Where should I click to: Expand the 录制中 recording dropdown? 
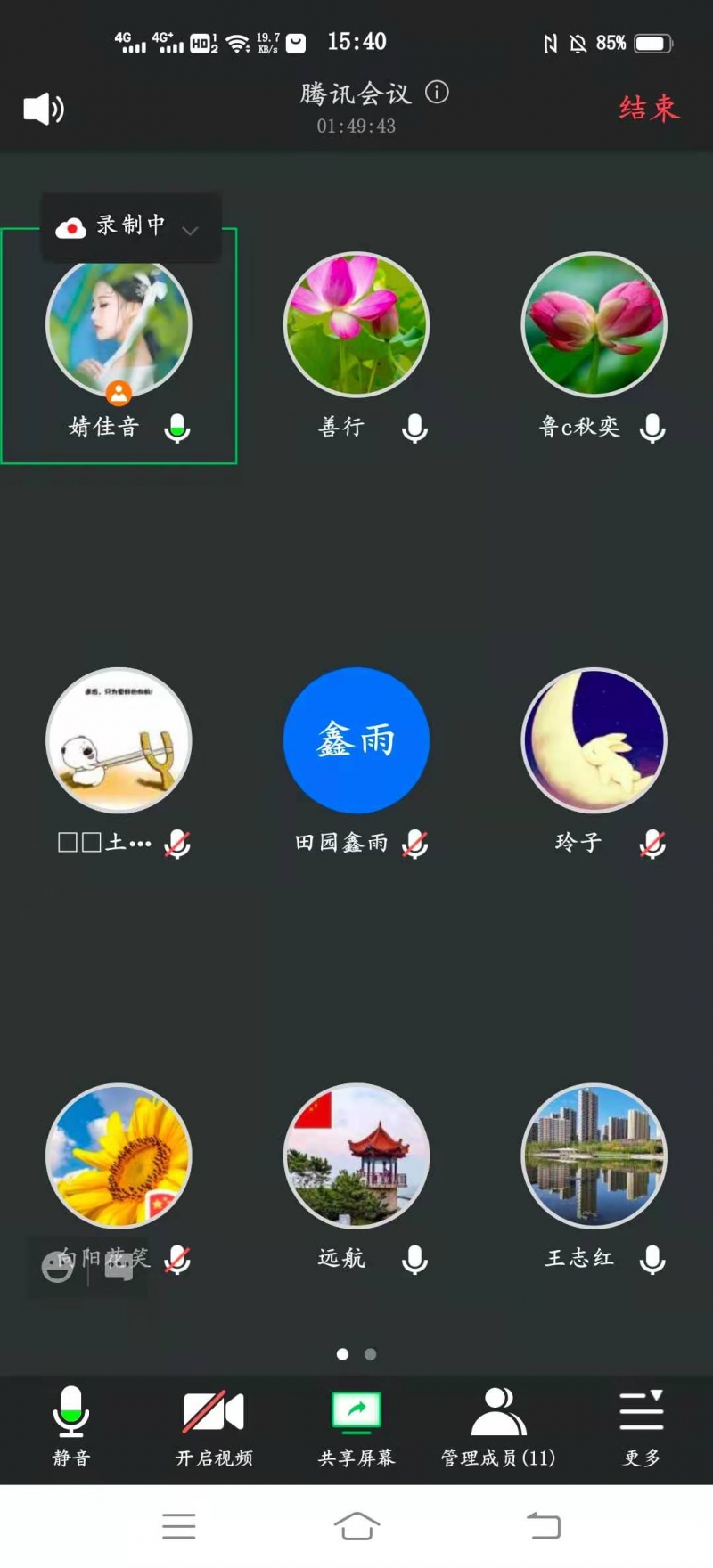189,230
